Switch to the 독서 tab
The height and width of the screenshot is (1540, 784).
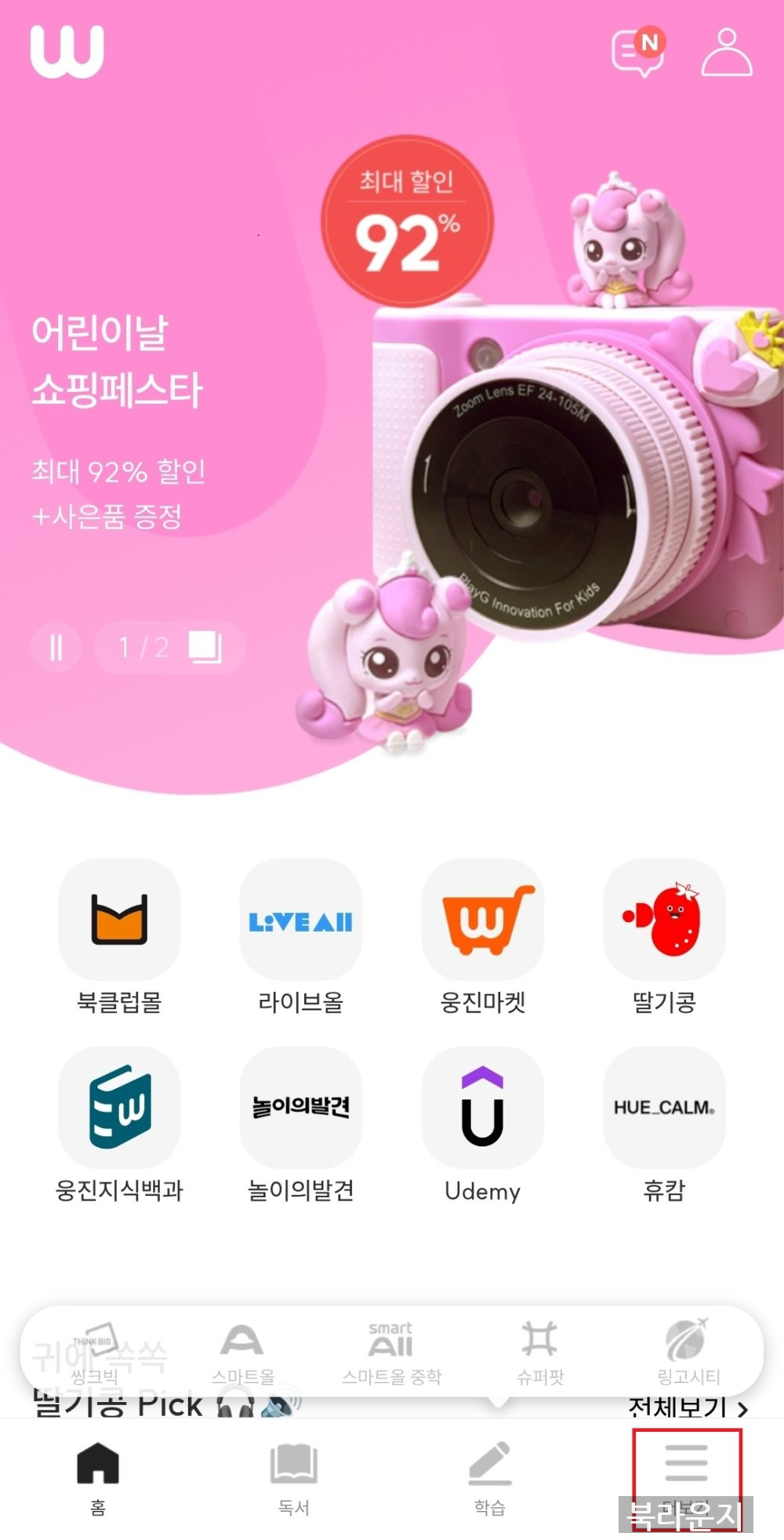[294, 1479]
